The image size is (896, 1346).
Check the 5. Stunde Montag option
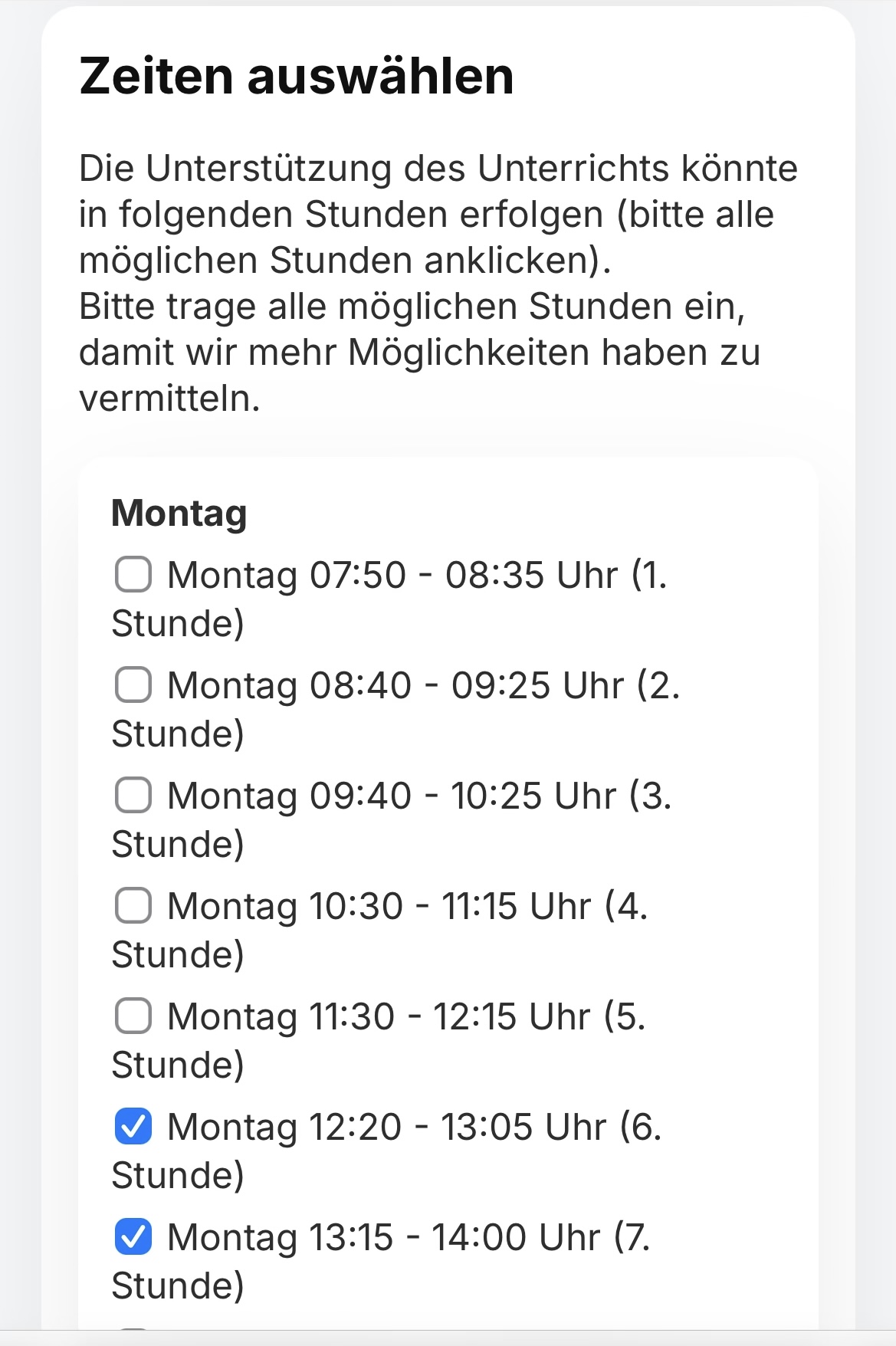pyautogui.click(x=133, y=1017)
